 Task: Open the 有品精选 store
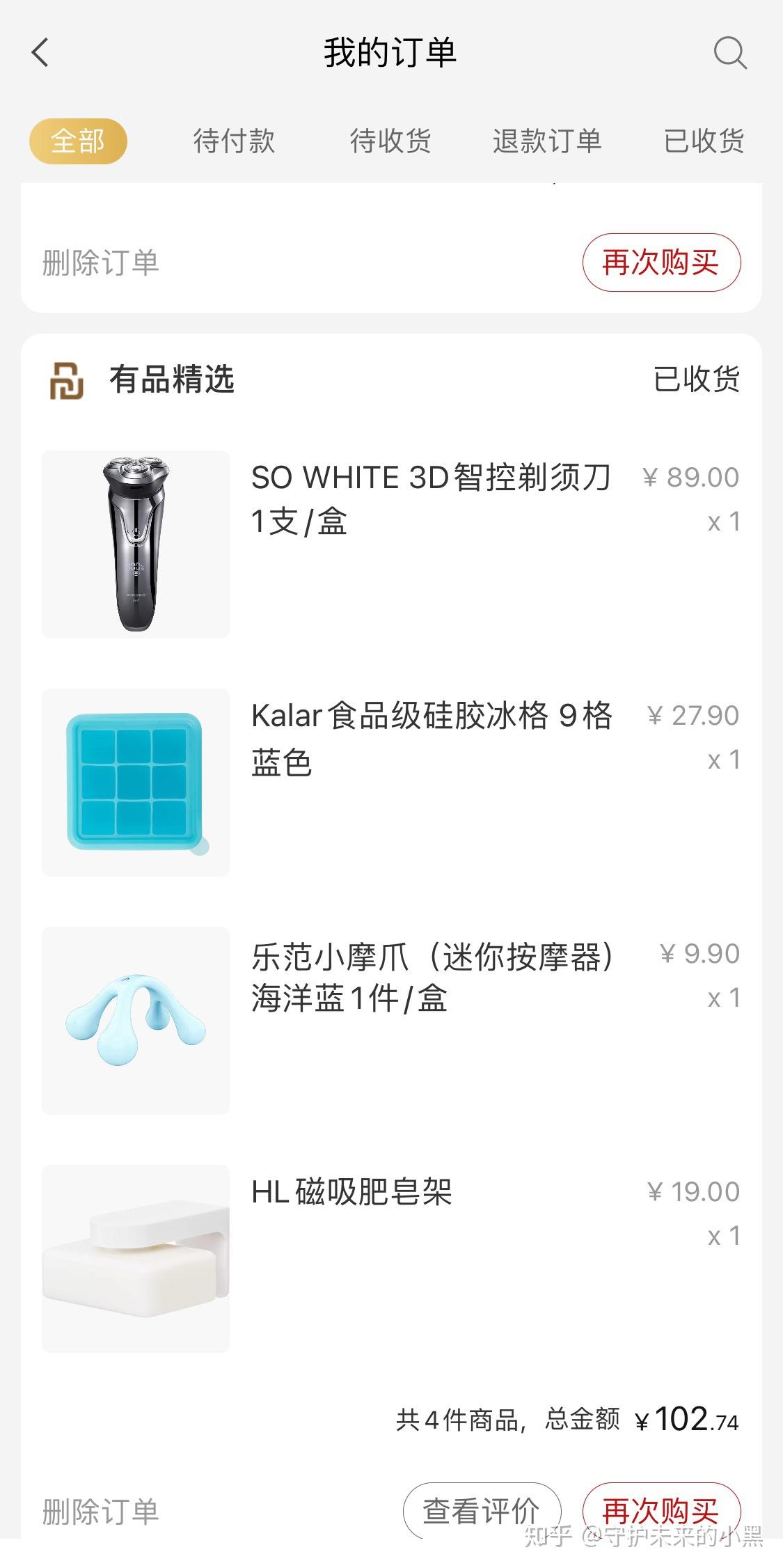171,380
